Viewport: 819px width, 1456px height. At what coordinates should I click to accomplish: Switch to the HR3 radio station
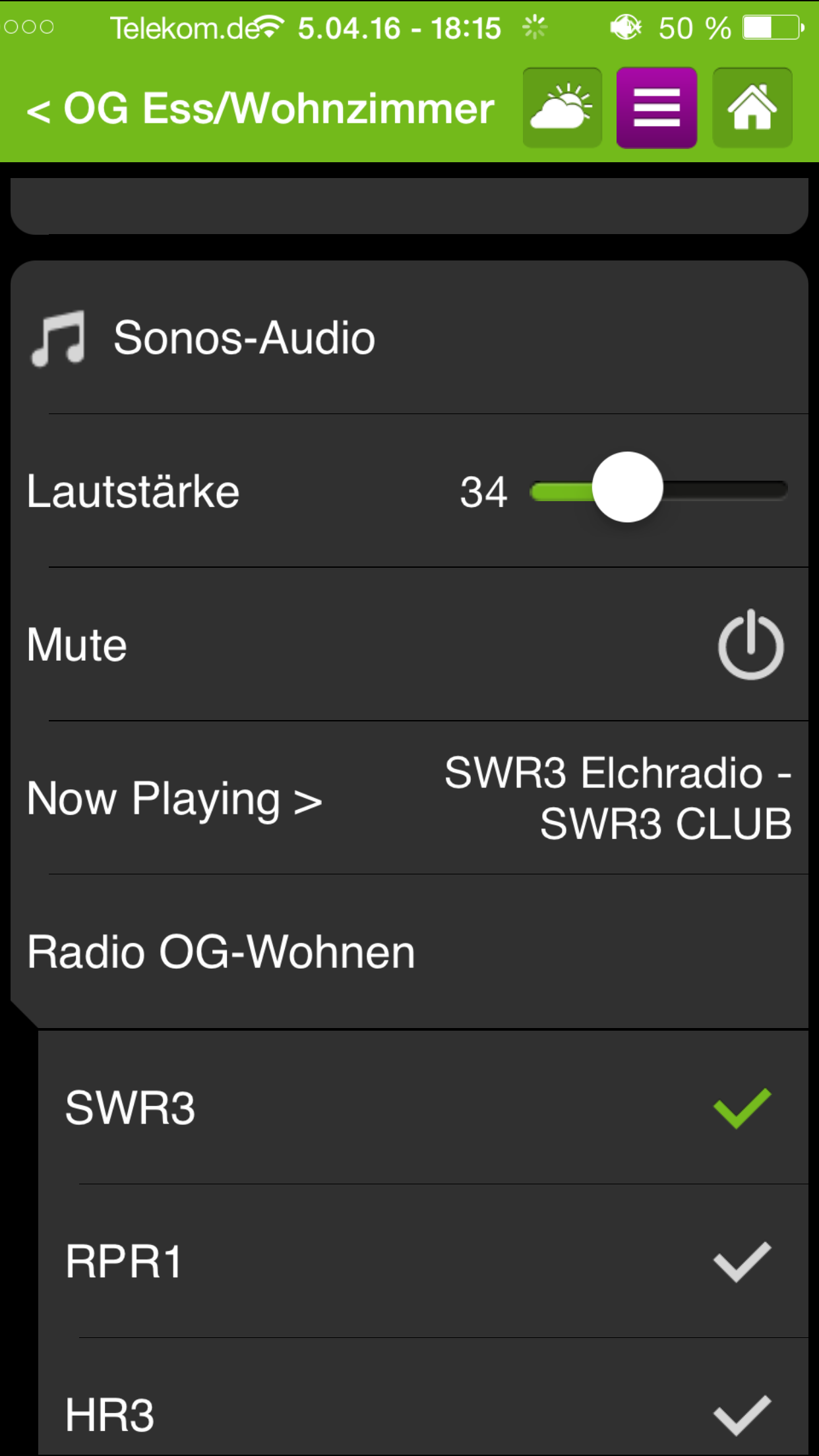coord(422,1414)
